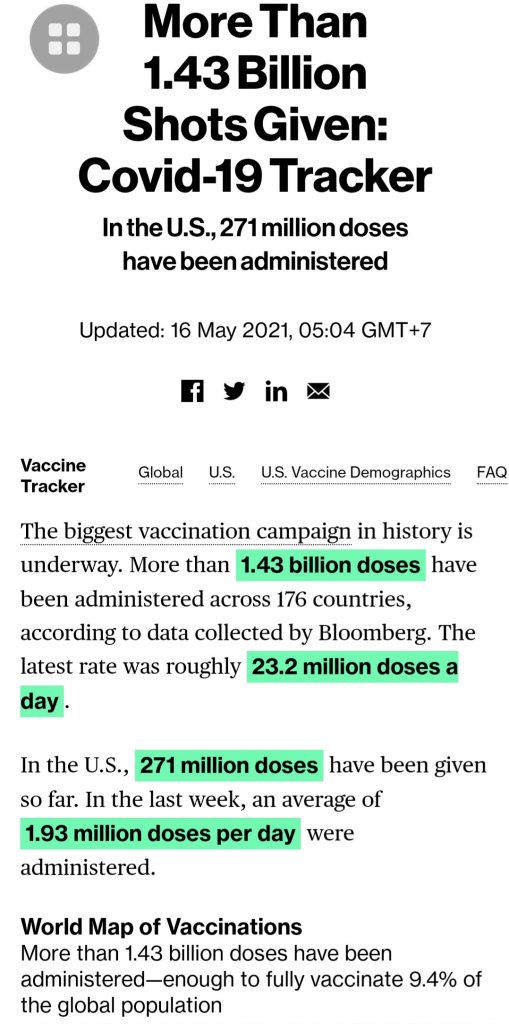Share article on LinkedIn
Viewport: 509px width, 1024px height.
point(276,391)
